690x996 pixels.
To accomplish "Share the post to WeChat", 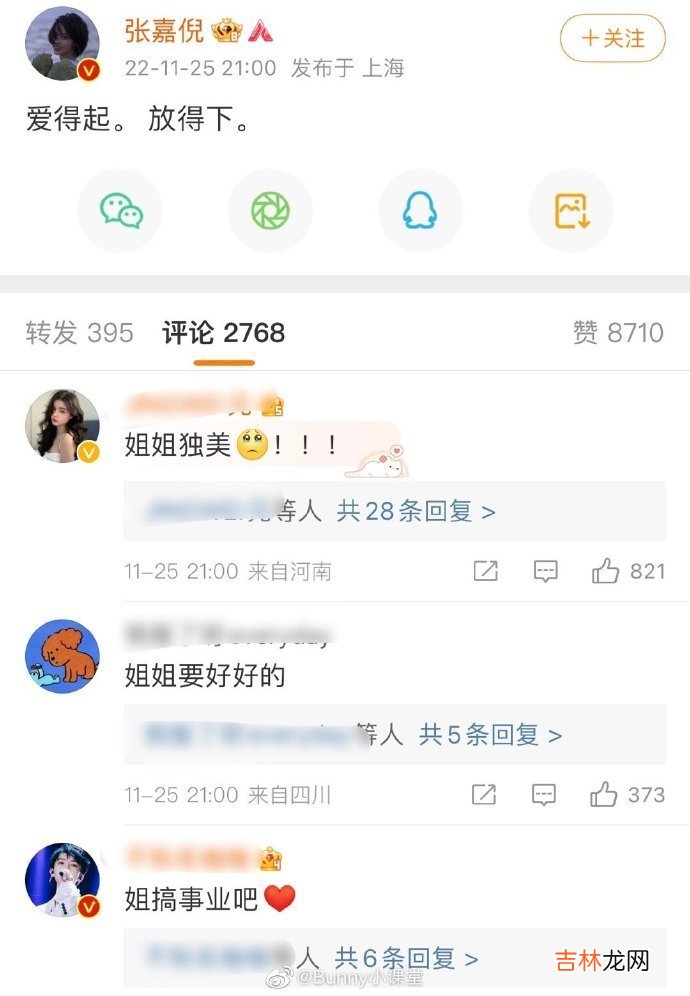I will coord(121,210).
